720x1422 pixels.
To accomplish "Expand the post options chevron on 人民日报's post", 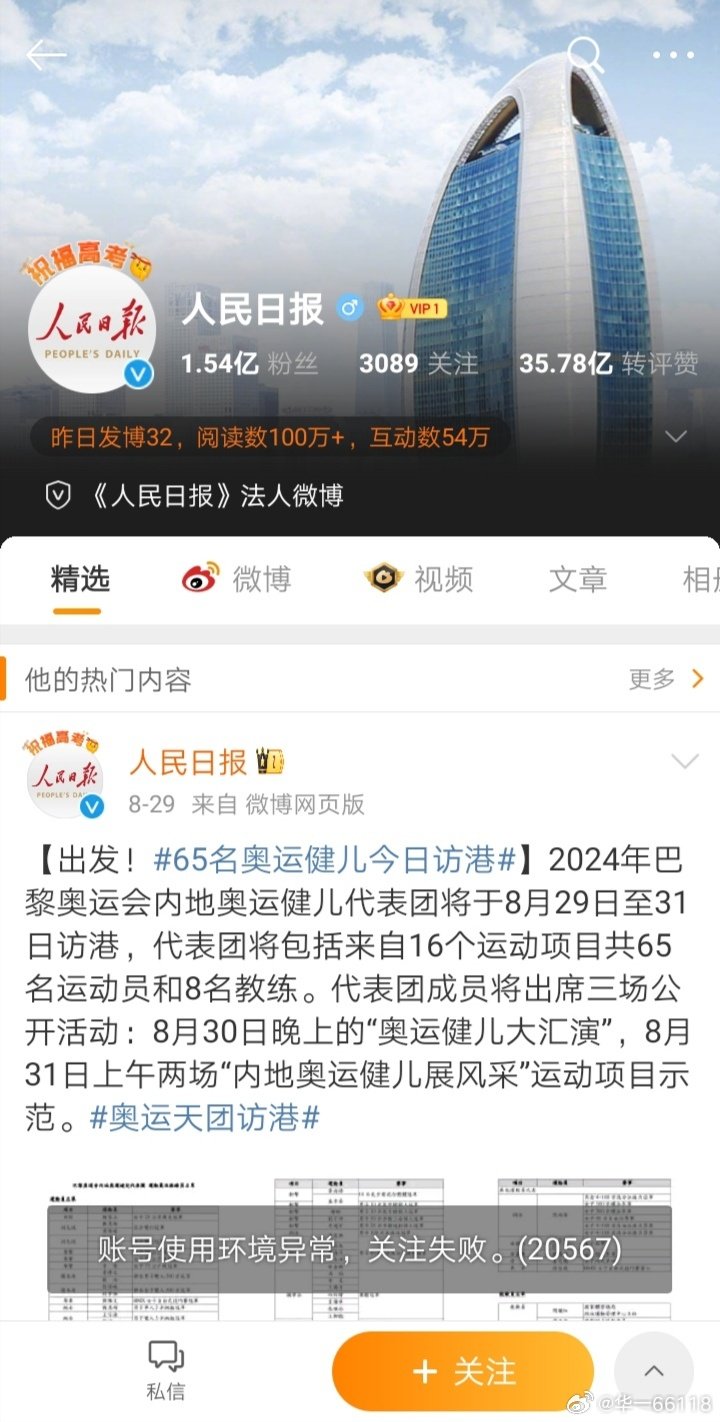I will coord(685,763).
